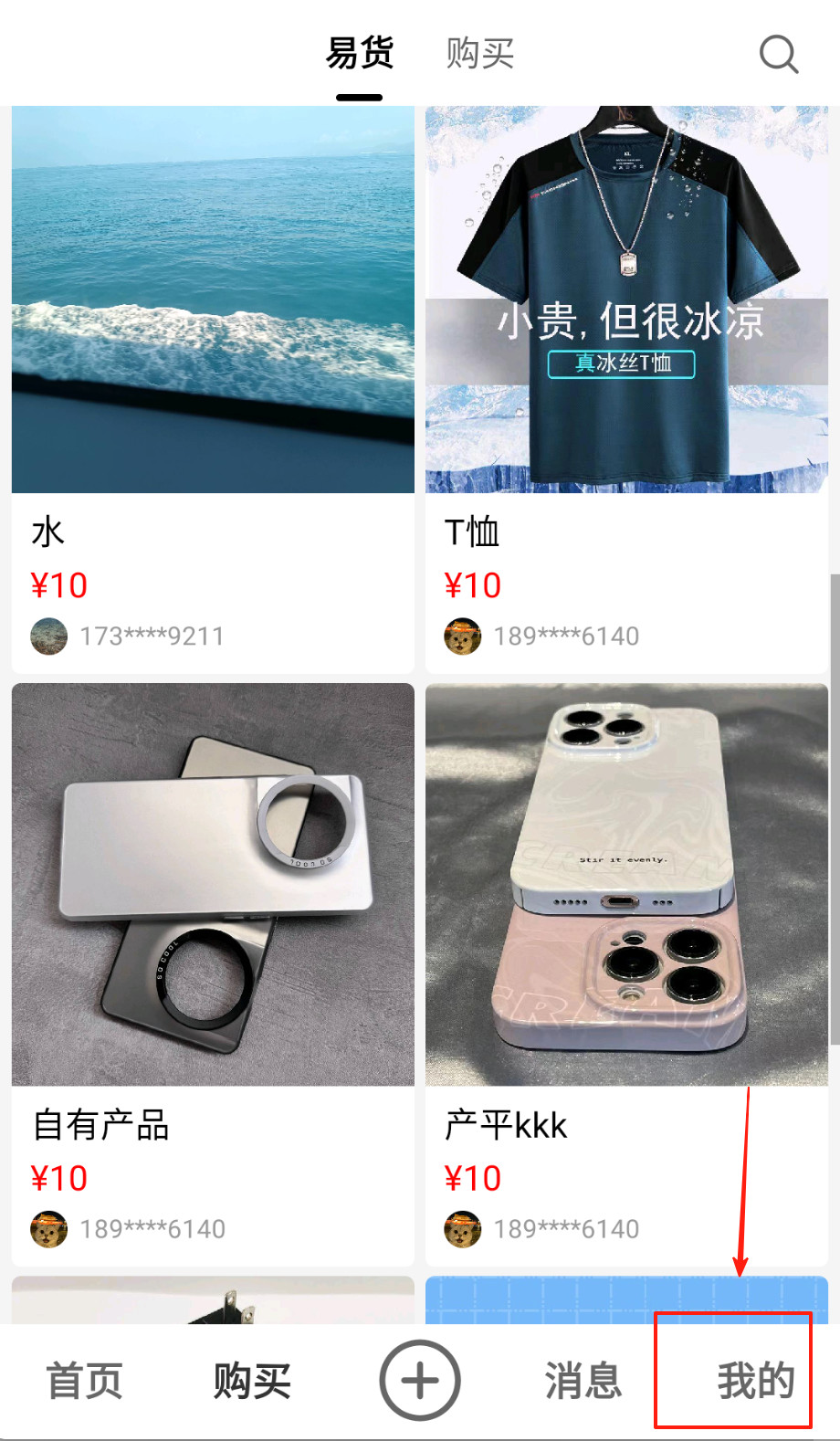This screenshot has height=1441, width=840.
Task: Open 购买 in the bottom navigation
Action: [x=252, y=1380]
